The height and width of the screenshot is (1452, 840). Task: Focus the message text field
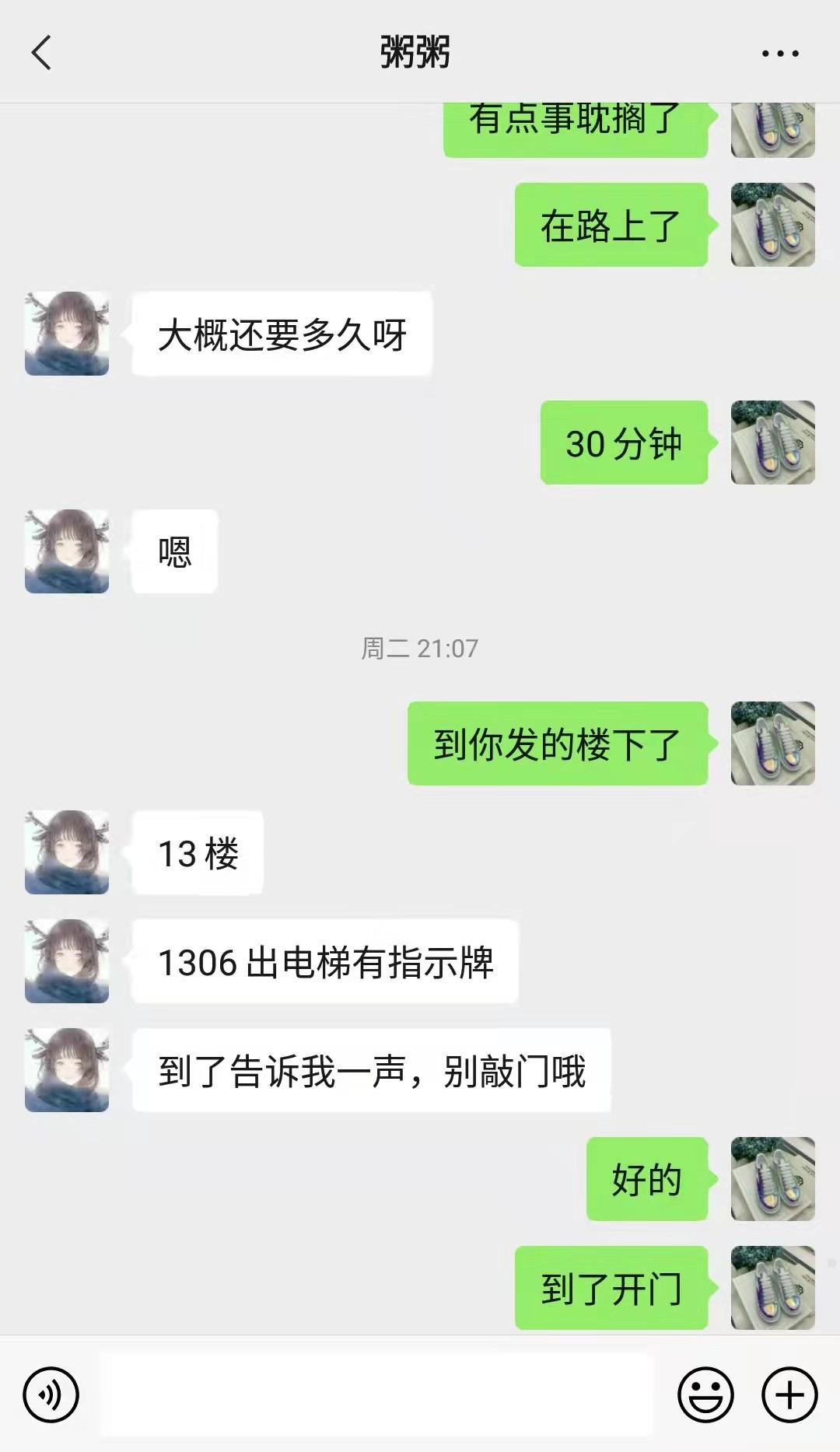377,1394
